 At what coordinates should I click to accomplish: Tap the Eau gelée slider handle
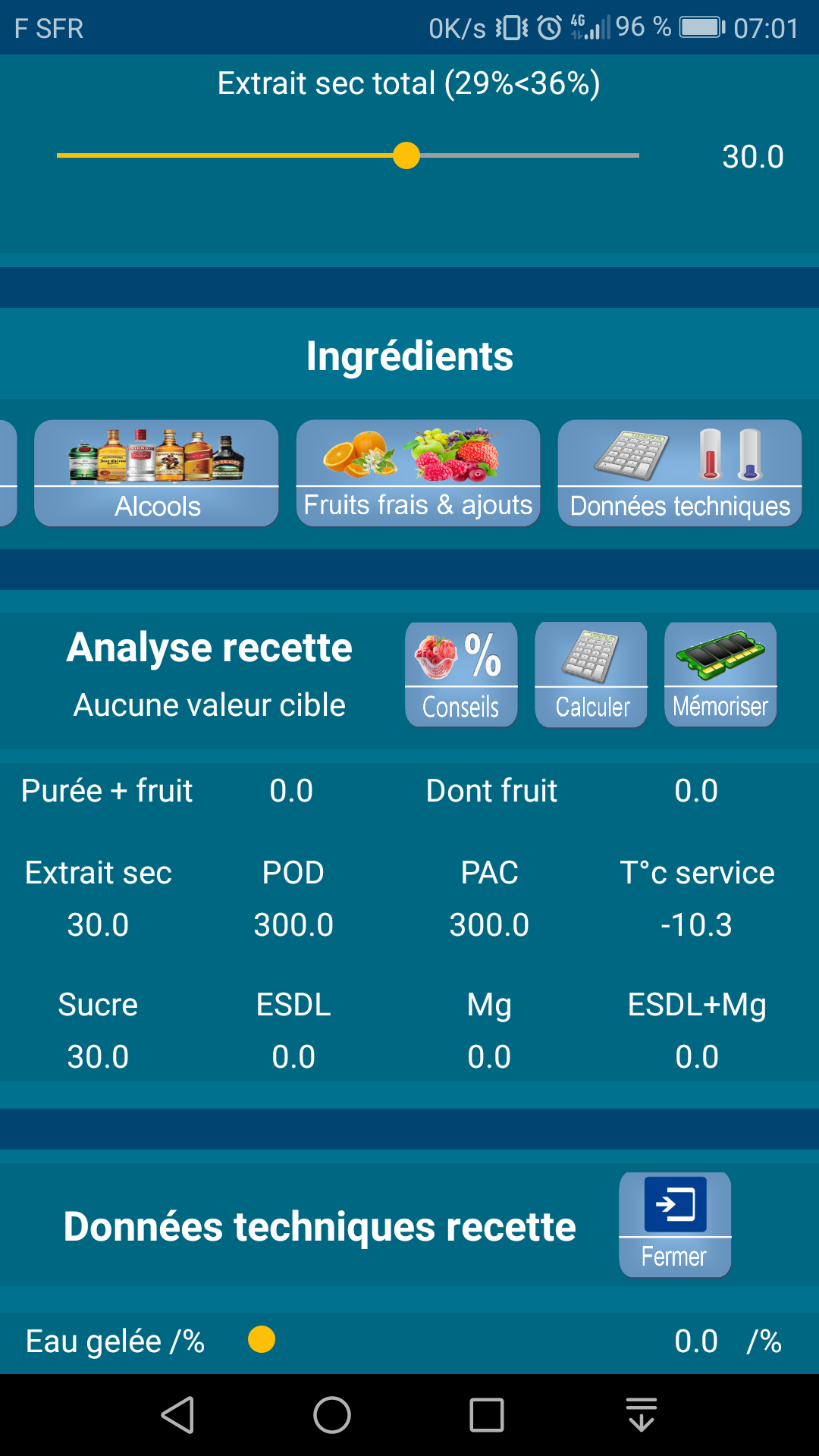click(x=262, y=1339)
